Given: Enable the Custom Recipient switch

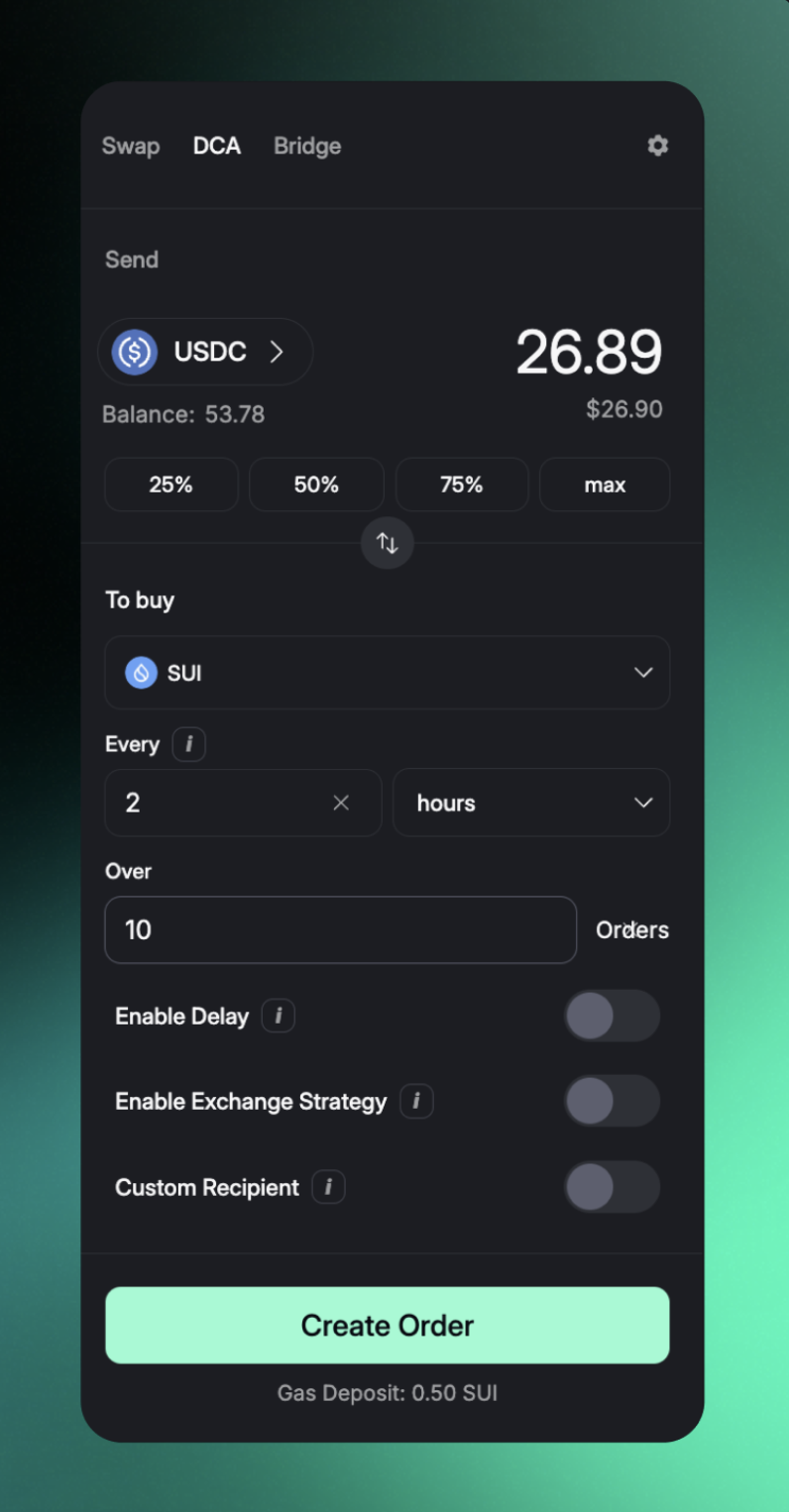Looking at the screenshot, I should click(612, 1187).
